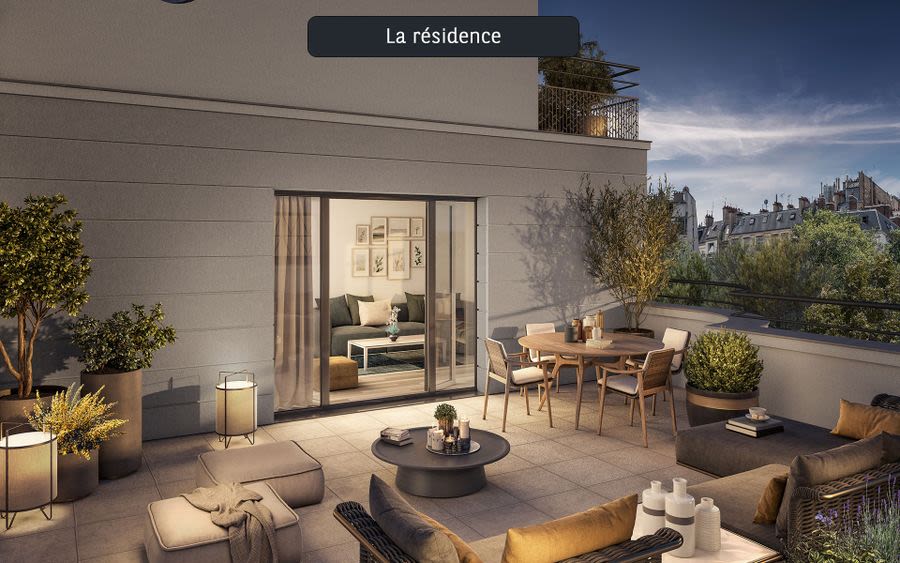Viewport: 900px width, 563px height.
Task: Tap the La résidence button
Action: [443, 37]
